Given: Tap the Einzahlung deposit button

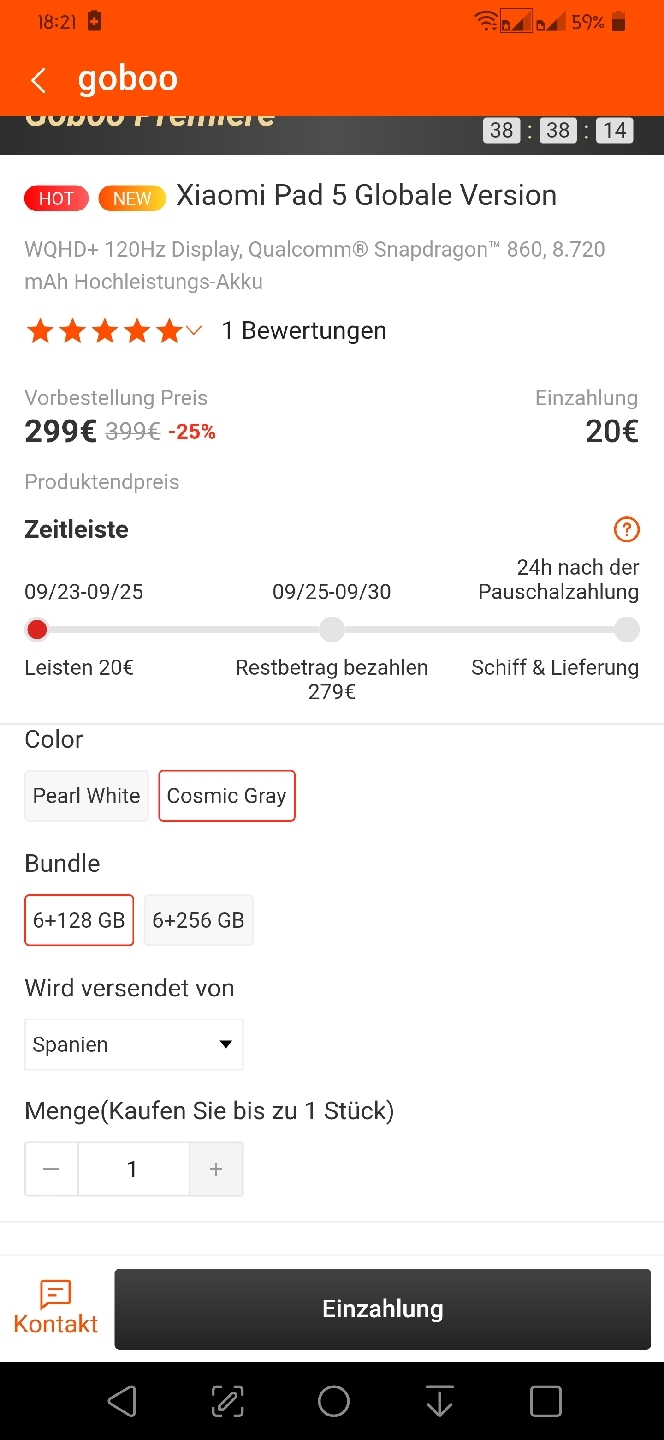Looking at the screenshot, I should coord(383,1310).
